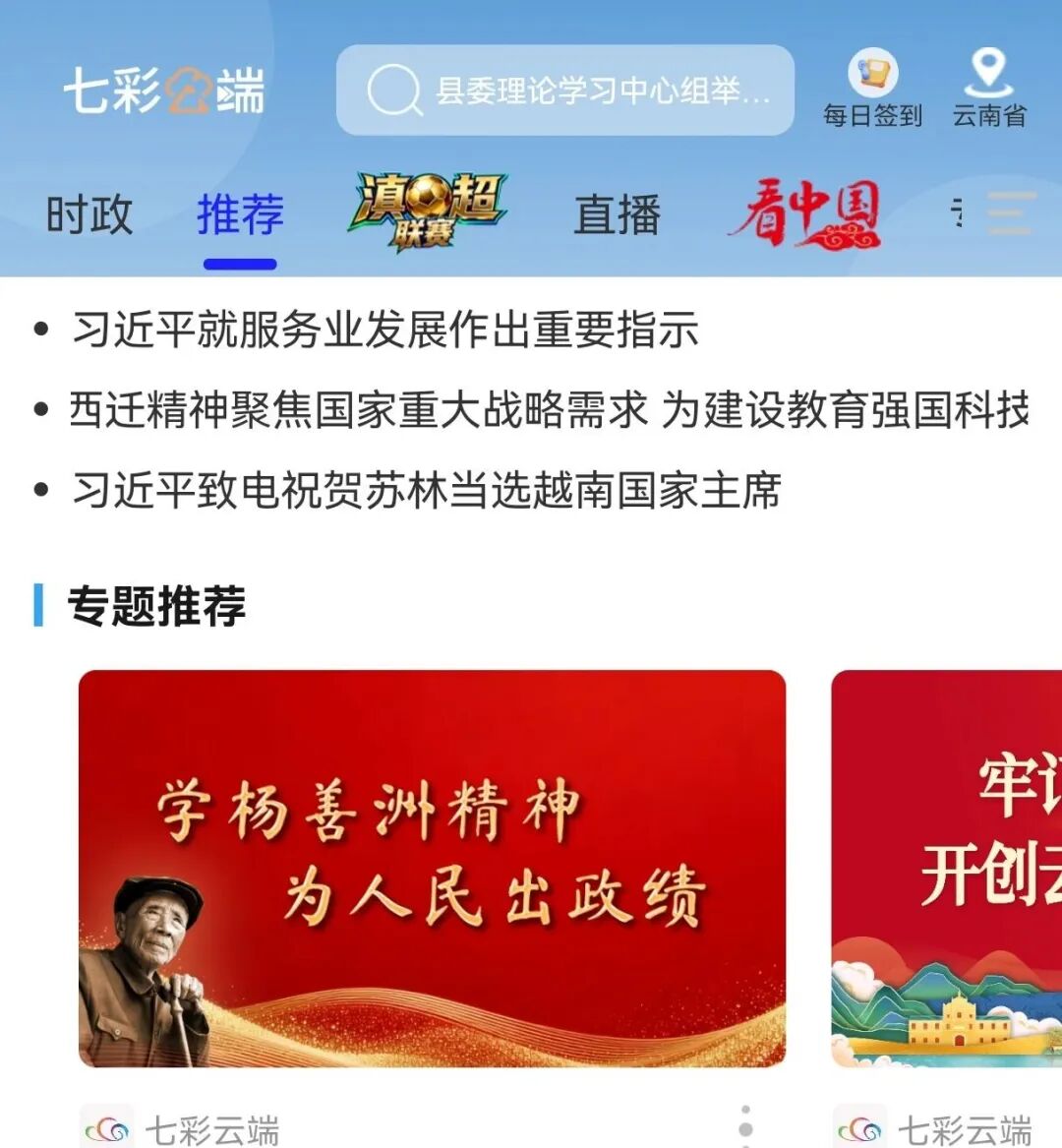Open the 西迁精神 headline

click(x=549, y=409)
